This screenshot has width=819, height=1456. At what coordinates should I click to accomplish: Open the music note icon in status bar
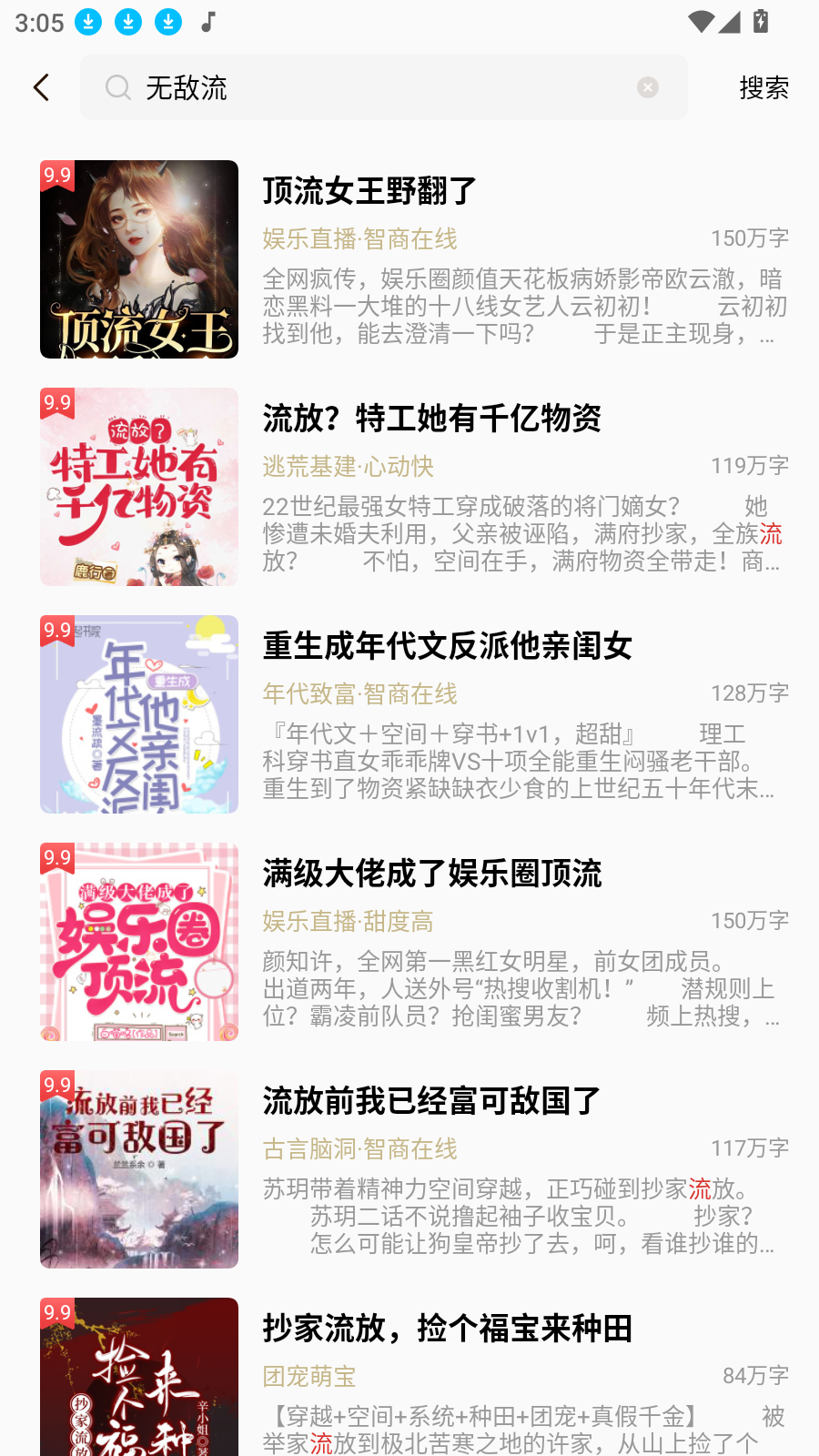209,22
